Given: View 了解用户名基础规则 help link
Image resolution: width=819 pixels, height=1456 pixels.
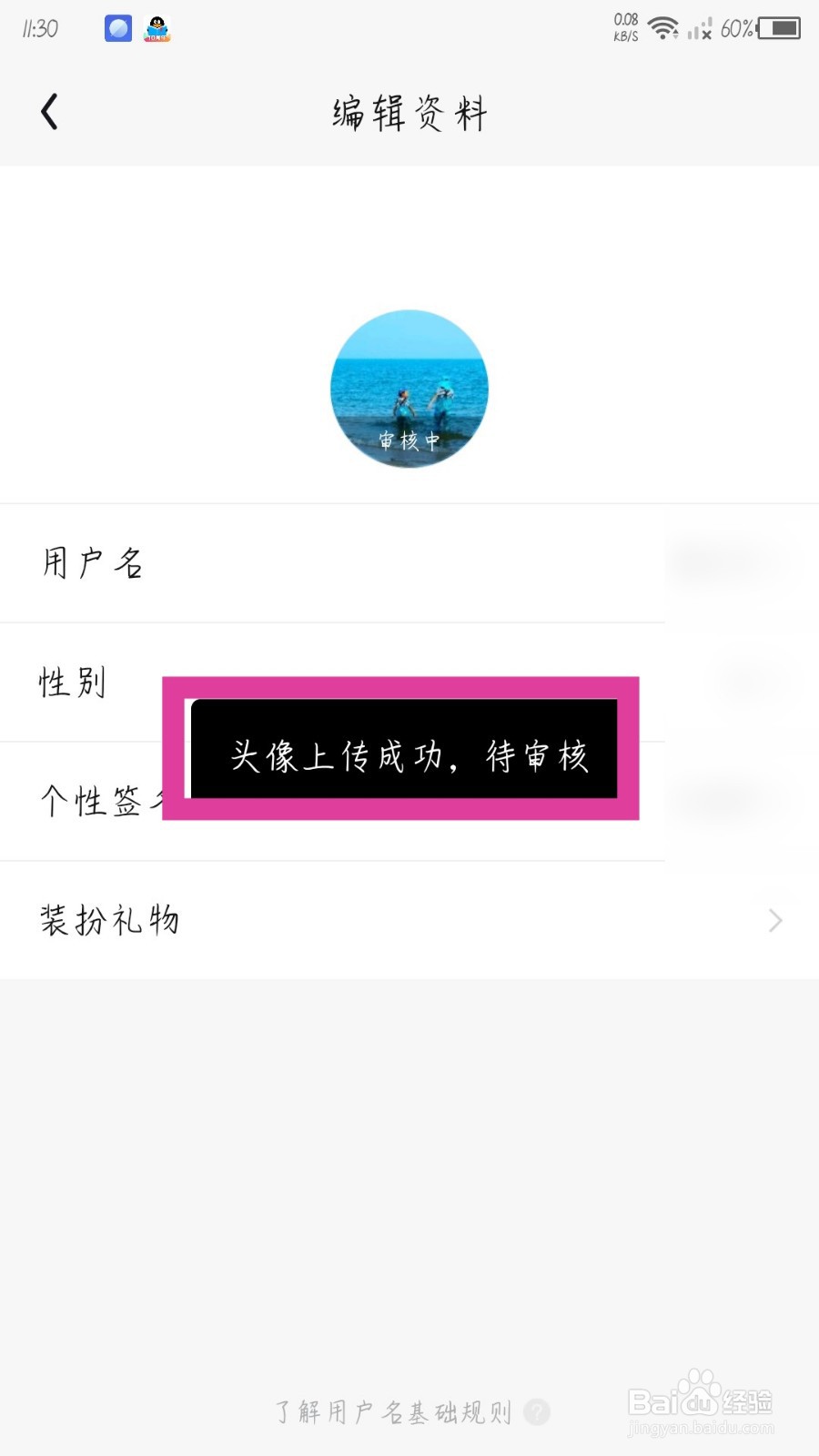Looking at the screenshot, I should pyautogui.click(x=412, y=1411).
